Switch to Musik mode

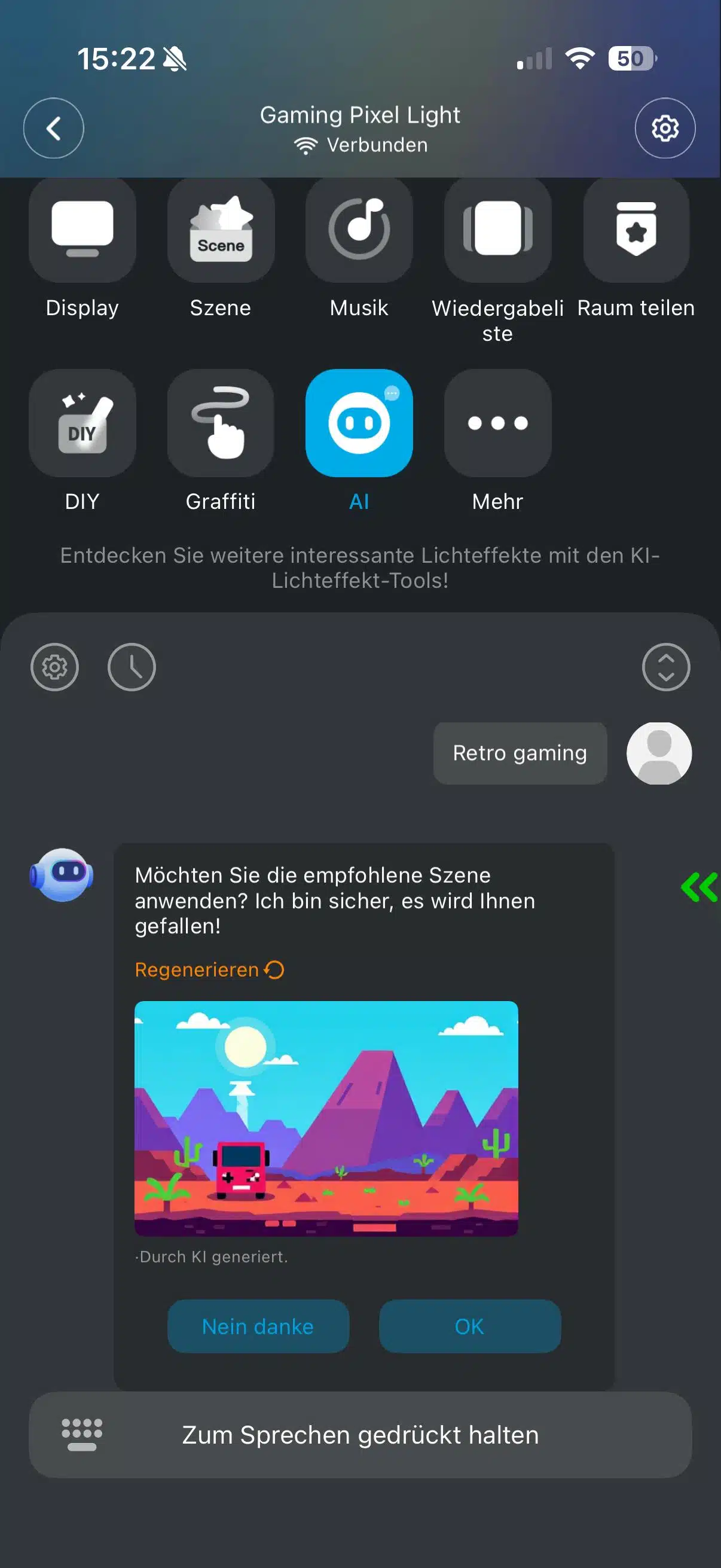(x=359, y=230)
